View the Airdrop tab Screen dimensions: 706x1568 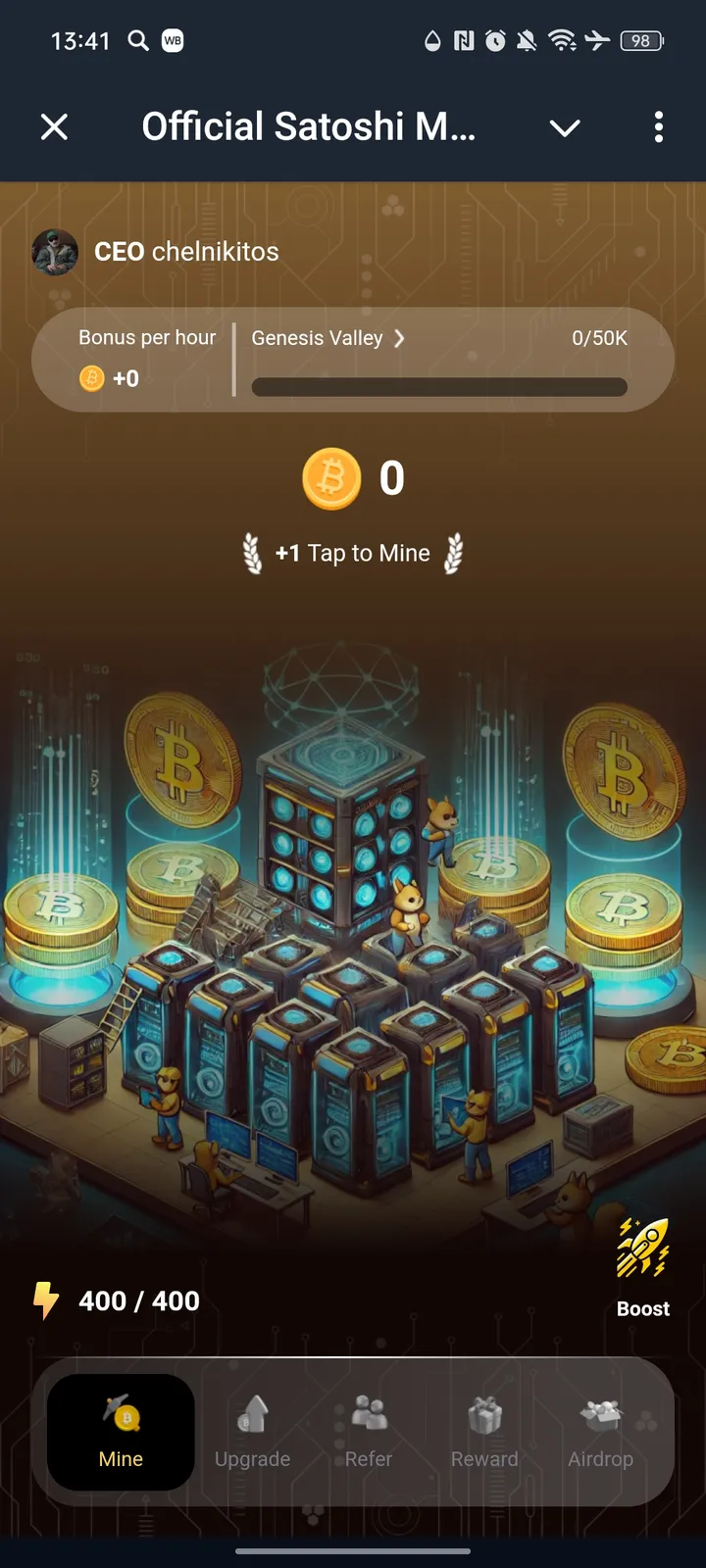tap(601, 1432)
